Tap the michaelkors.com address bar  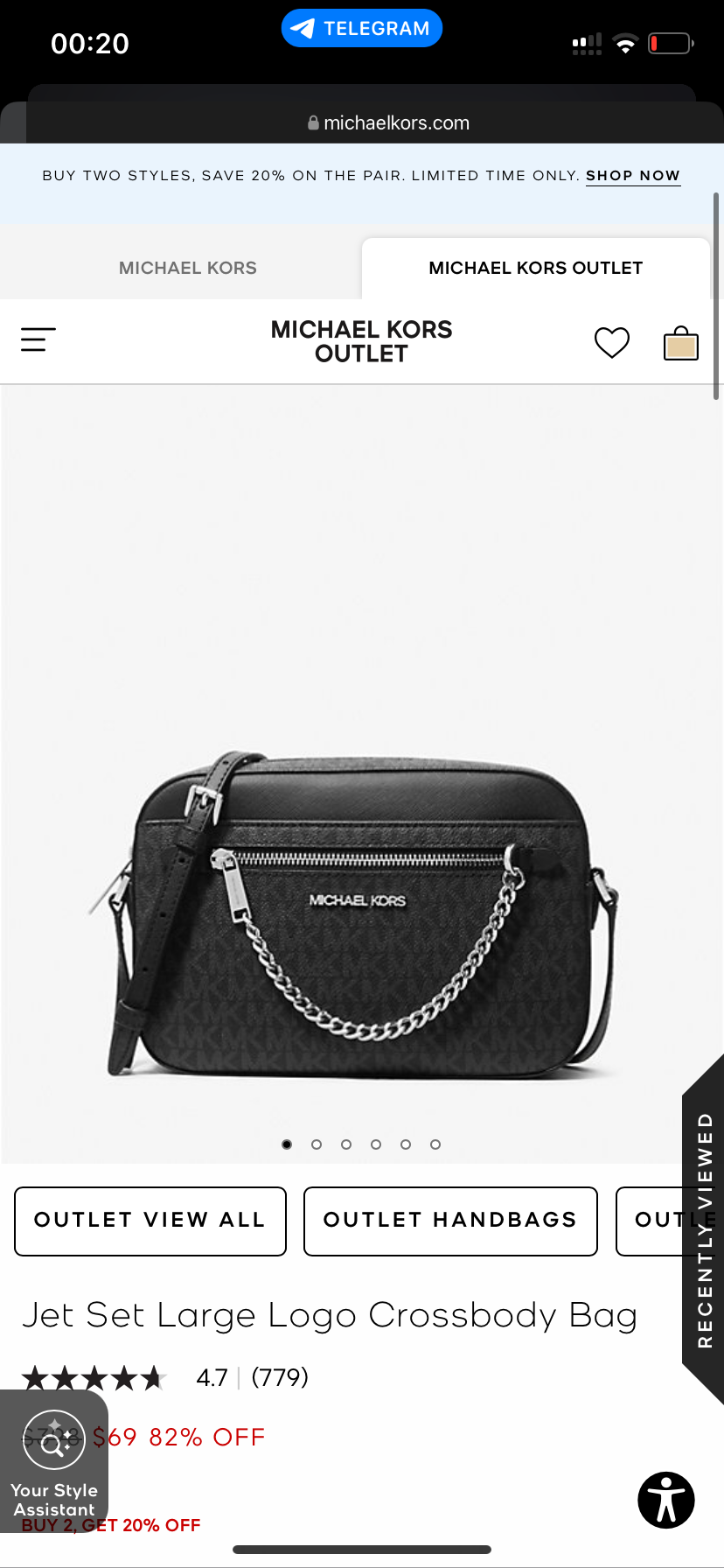[388, 123]
